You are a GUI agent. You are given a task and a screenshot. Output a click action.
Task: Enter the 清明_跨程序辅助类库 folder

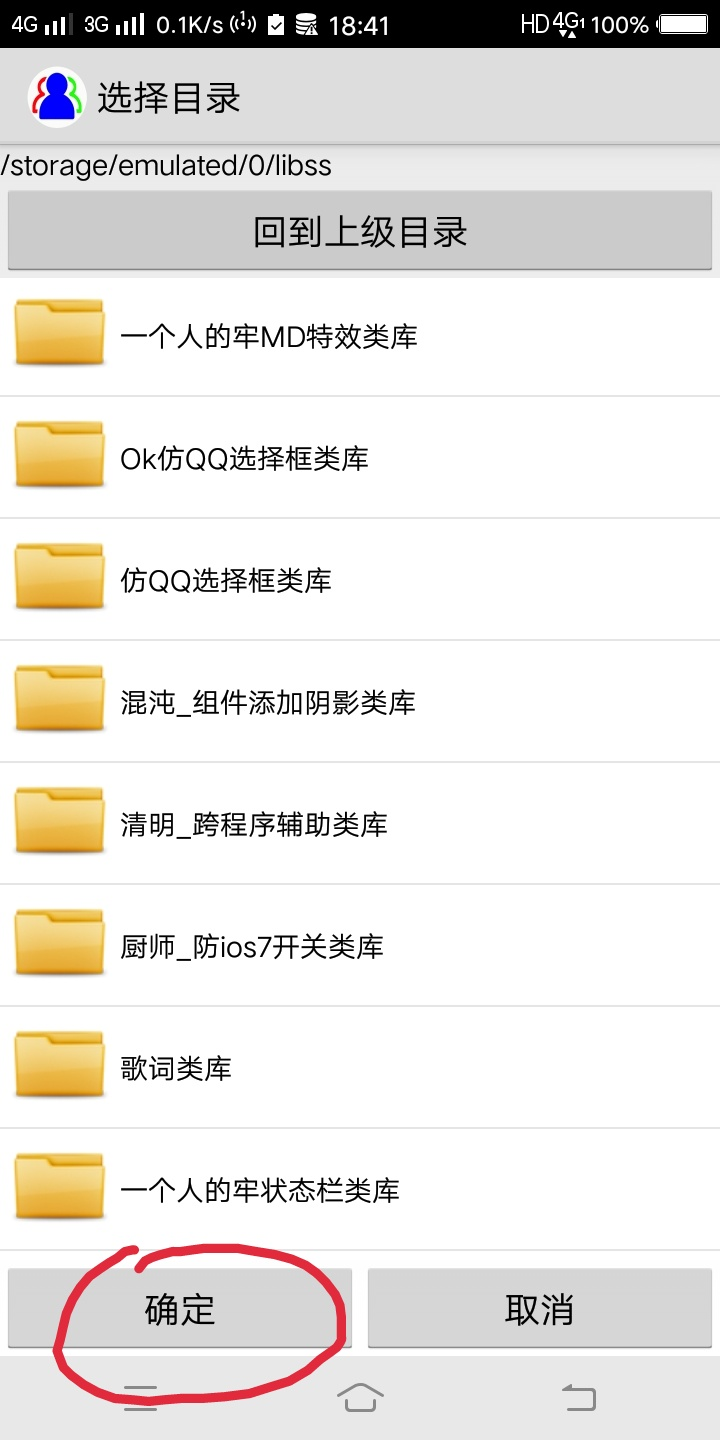tap(360, 824)
